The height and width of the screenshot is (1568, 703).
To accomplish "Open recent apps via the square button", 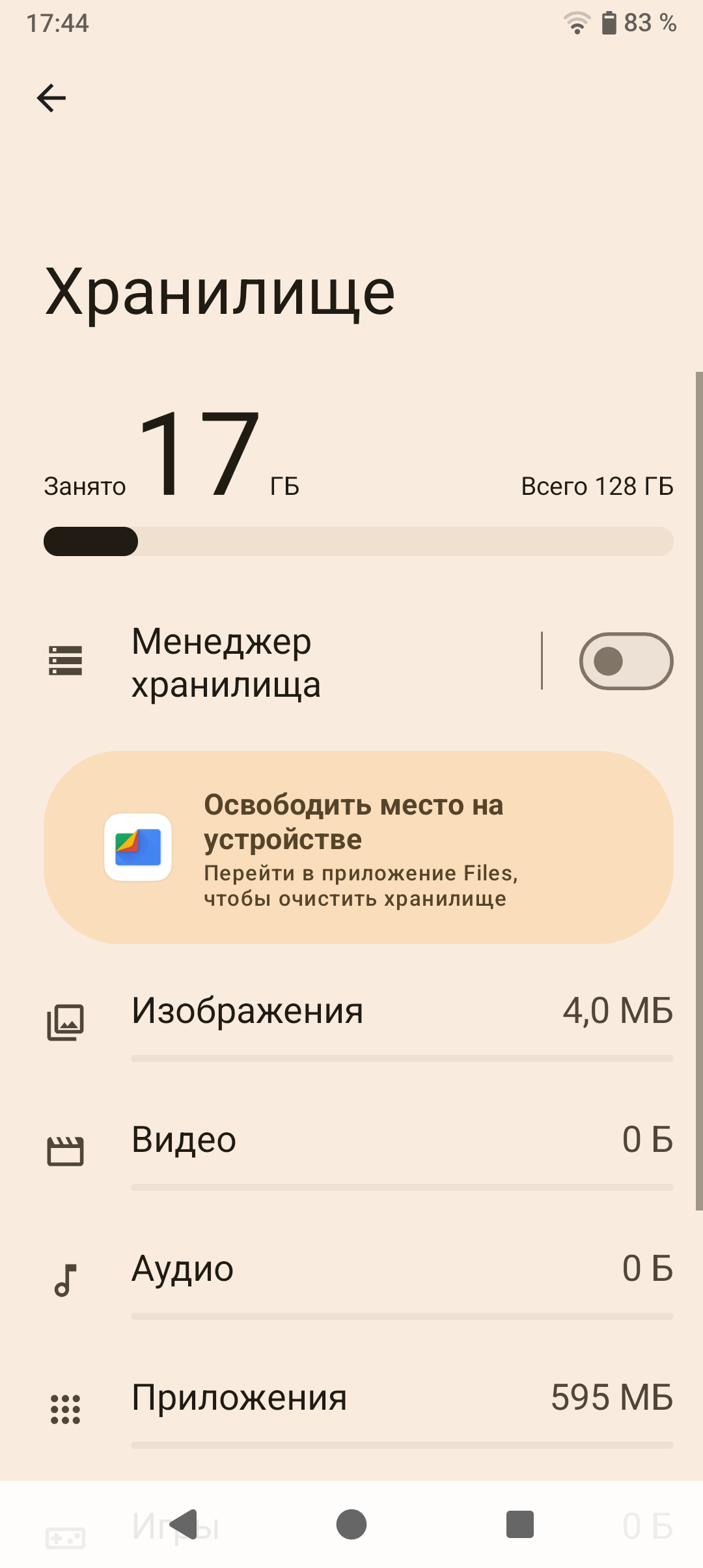I will tap(520, 1524).
